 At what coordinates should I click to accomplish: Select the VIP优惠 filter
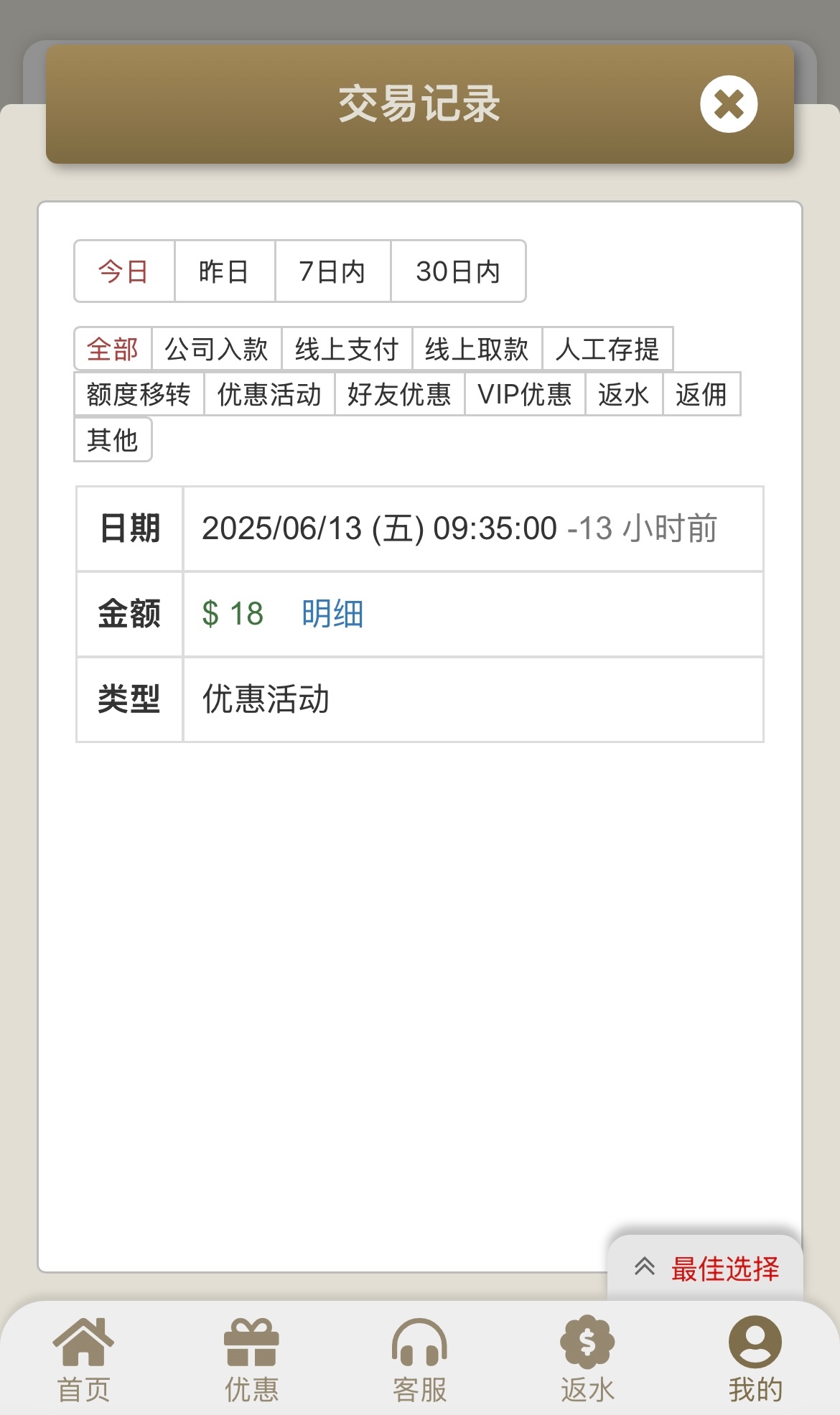(x=525, y=394)
